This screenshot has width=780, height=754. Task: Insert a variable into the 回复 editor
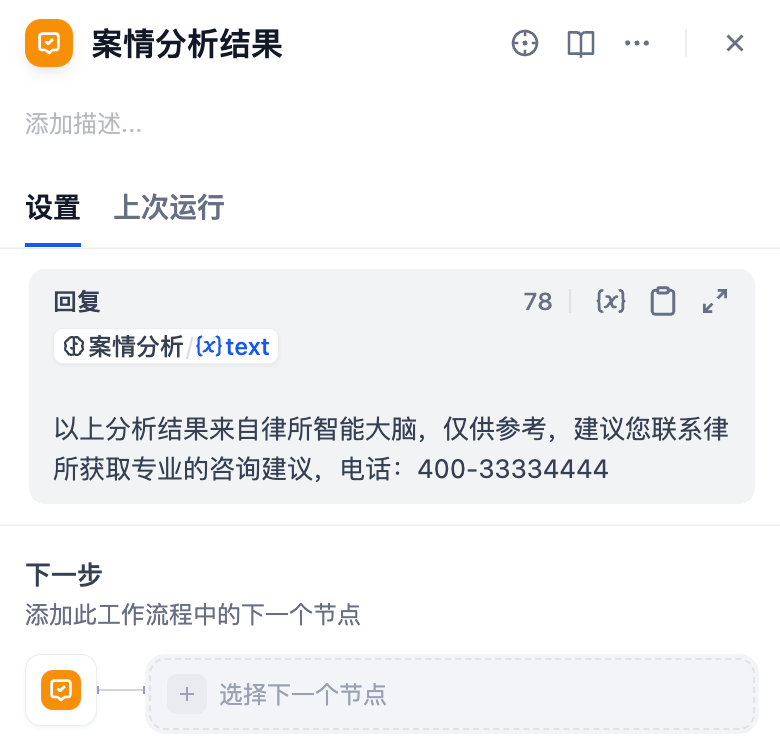[x=610, y=301]
